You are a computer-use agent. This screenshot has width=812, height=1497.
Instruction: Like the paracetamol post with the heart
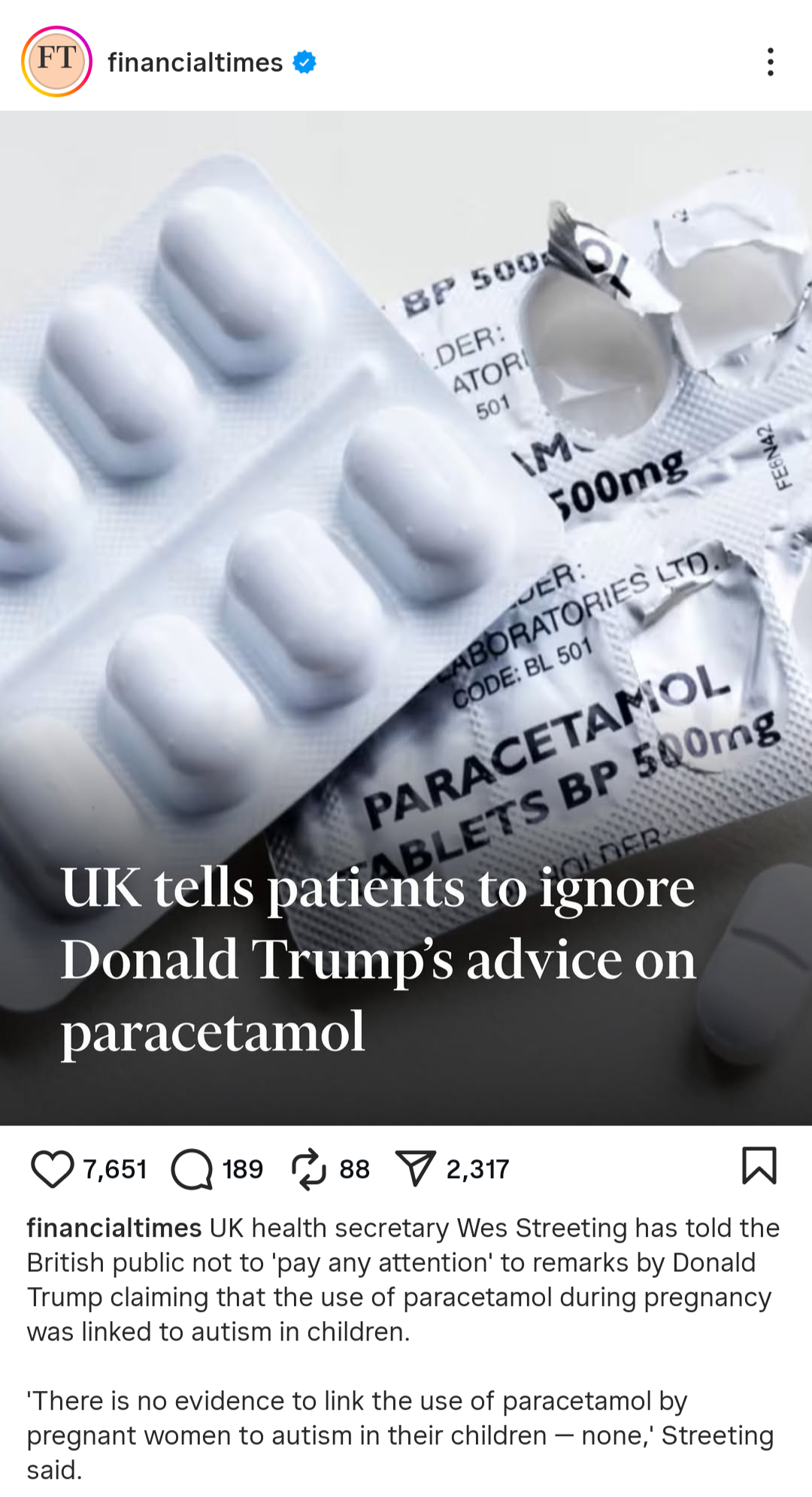coord(52,1168)
